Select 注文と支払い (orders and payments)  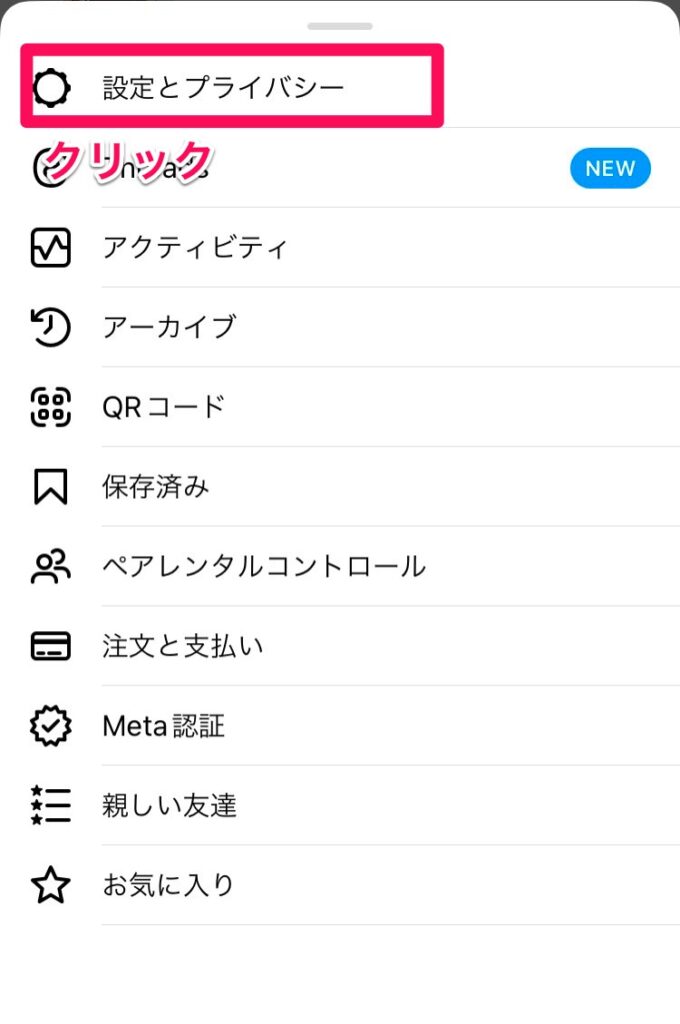(x=183, y=646)
